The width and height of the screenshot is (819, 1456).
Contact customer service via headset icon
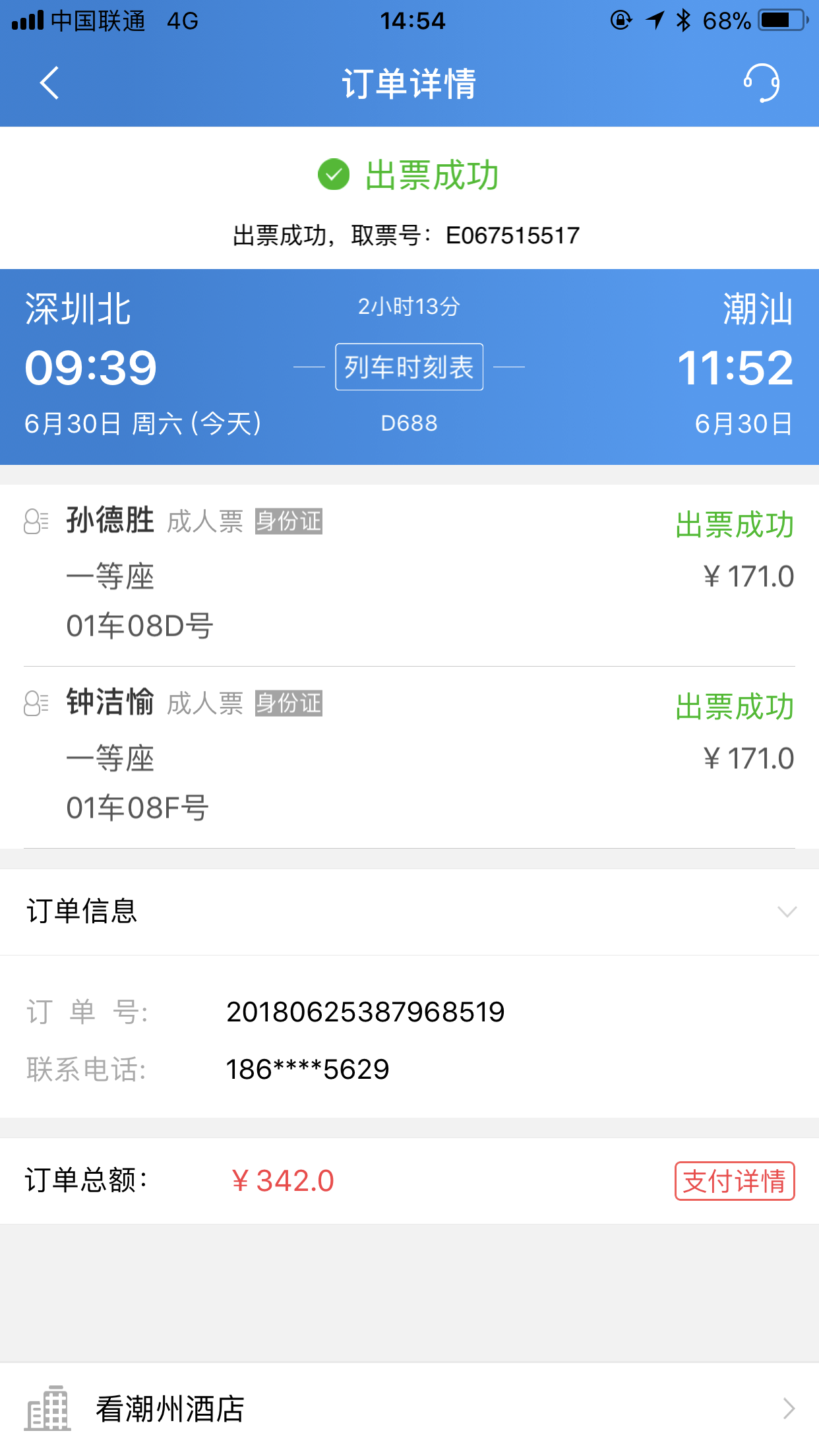click(x=762, y=83)
